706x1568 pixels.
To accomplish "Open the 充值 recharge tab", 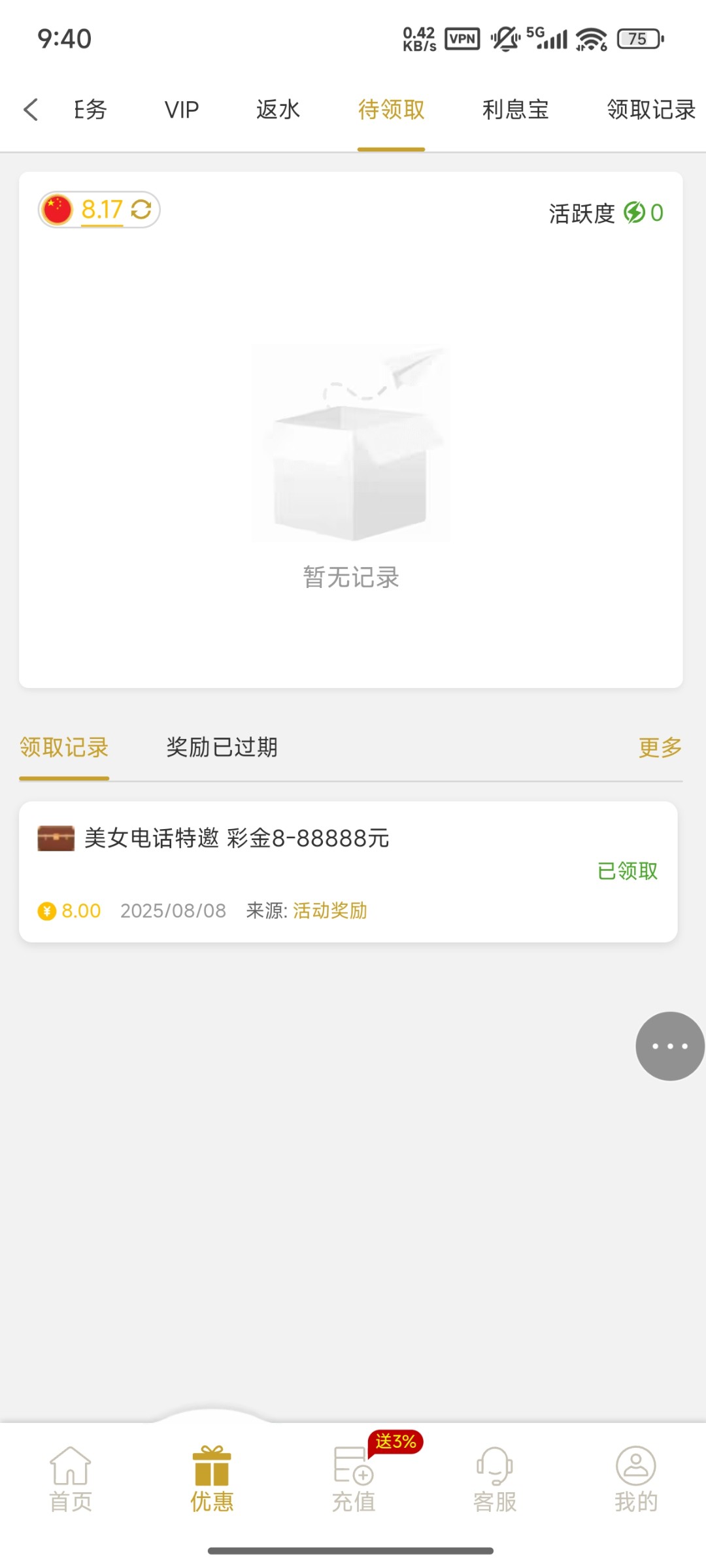I will pos(354,1480).
